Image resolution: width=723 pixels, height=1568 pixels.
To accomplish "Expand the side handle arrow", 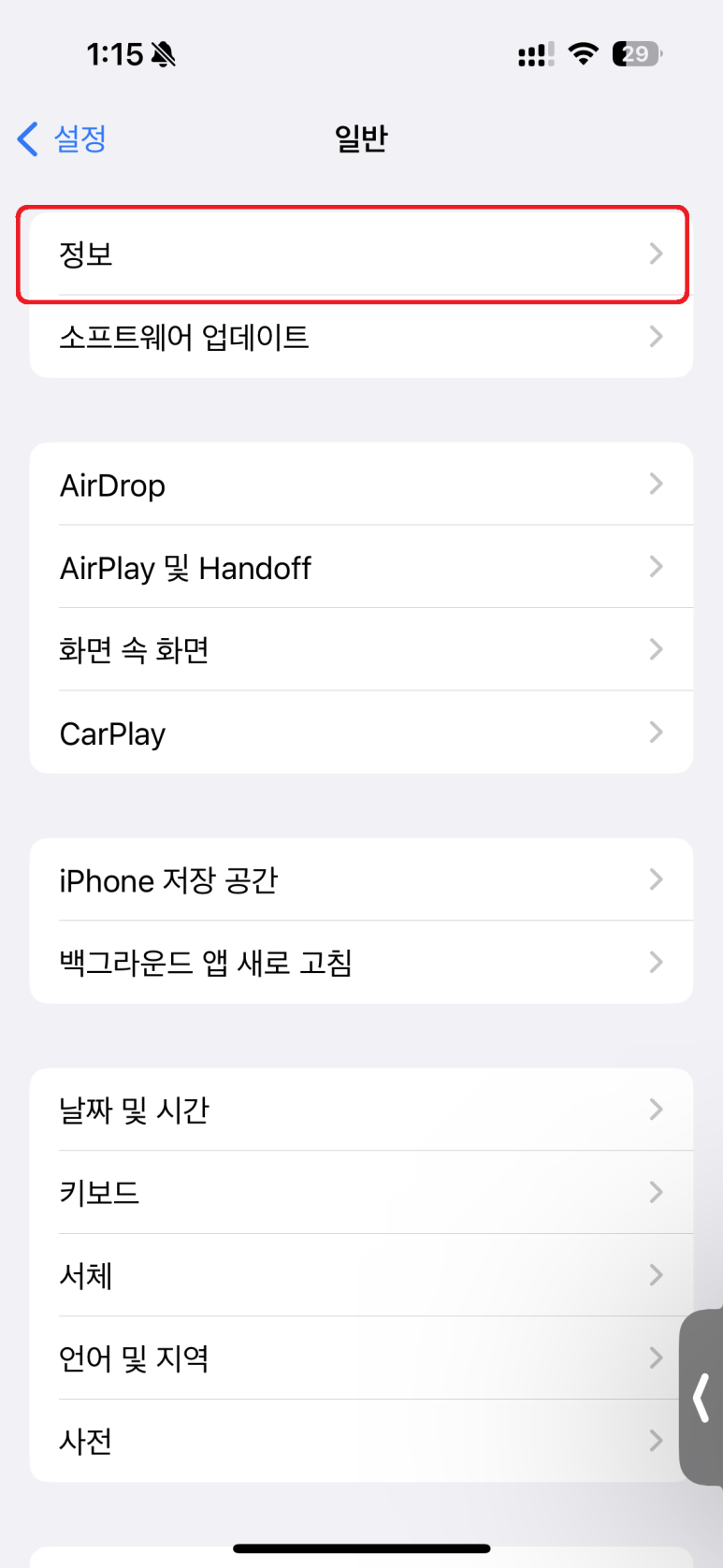I will pyautogui.click(x=702, y=1397).
